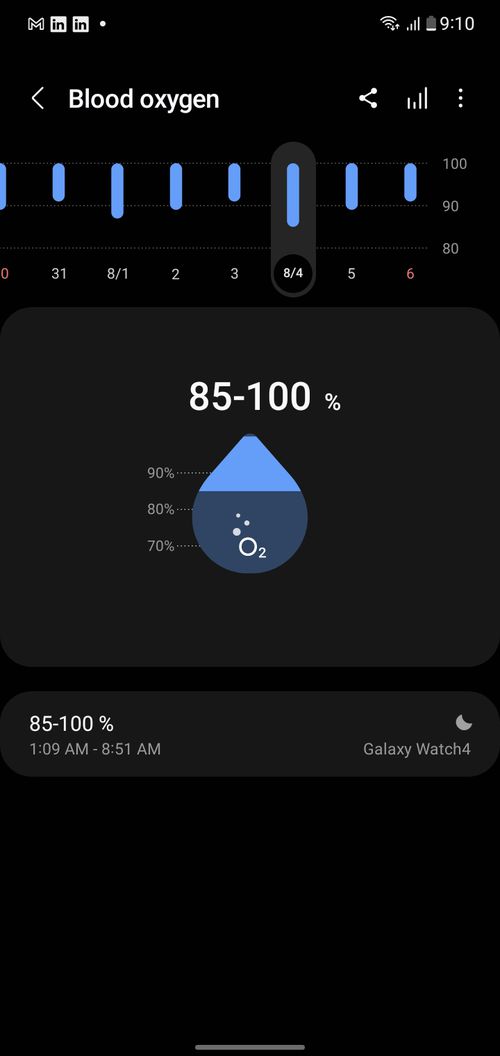Image resolution: width=500 pixels, height=1056 pixels.
Task: Open the trends chart view
Action: [x=417, y=99]
